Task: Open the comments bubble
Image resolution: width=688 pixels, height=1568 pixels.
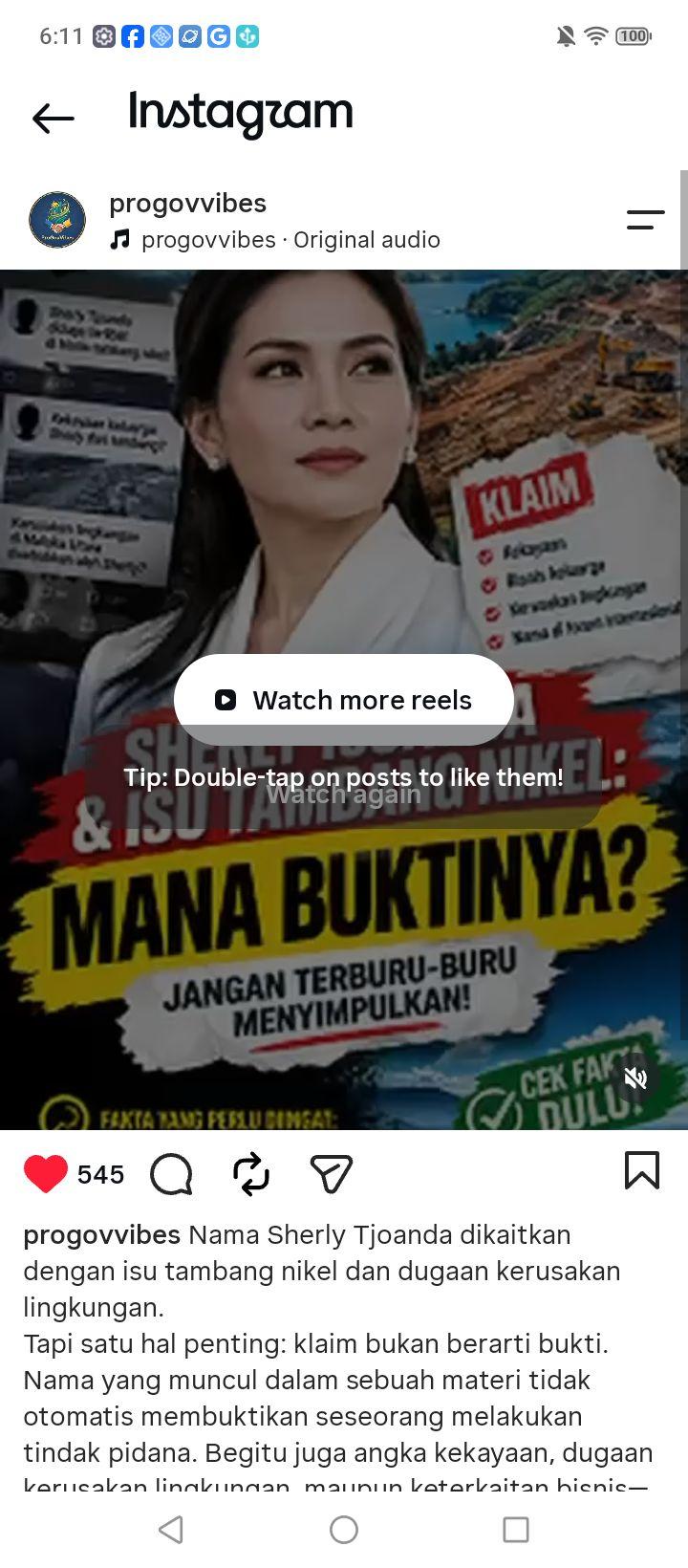Action: tap(171, 1173)
